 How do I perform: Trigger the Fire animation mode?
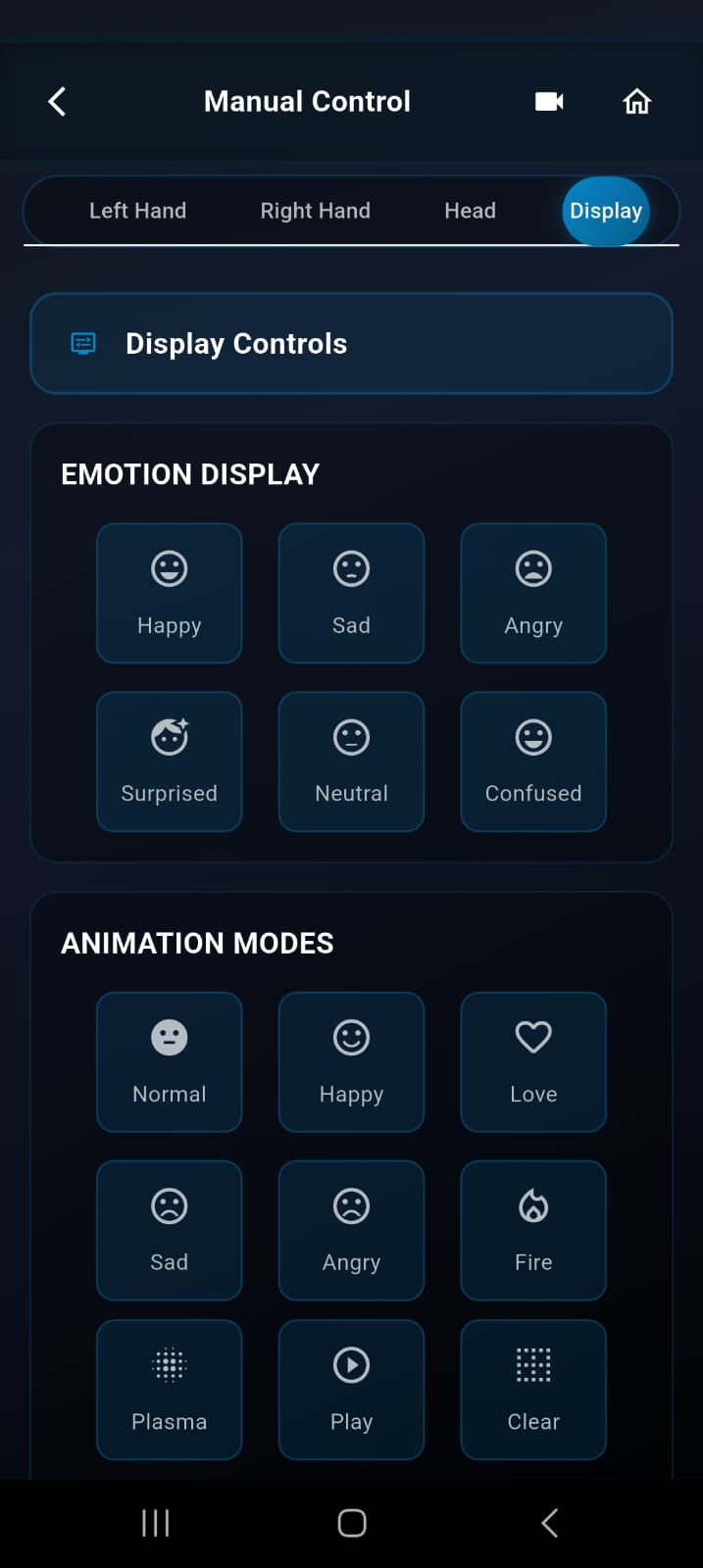[533, 1230]
